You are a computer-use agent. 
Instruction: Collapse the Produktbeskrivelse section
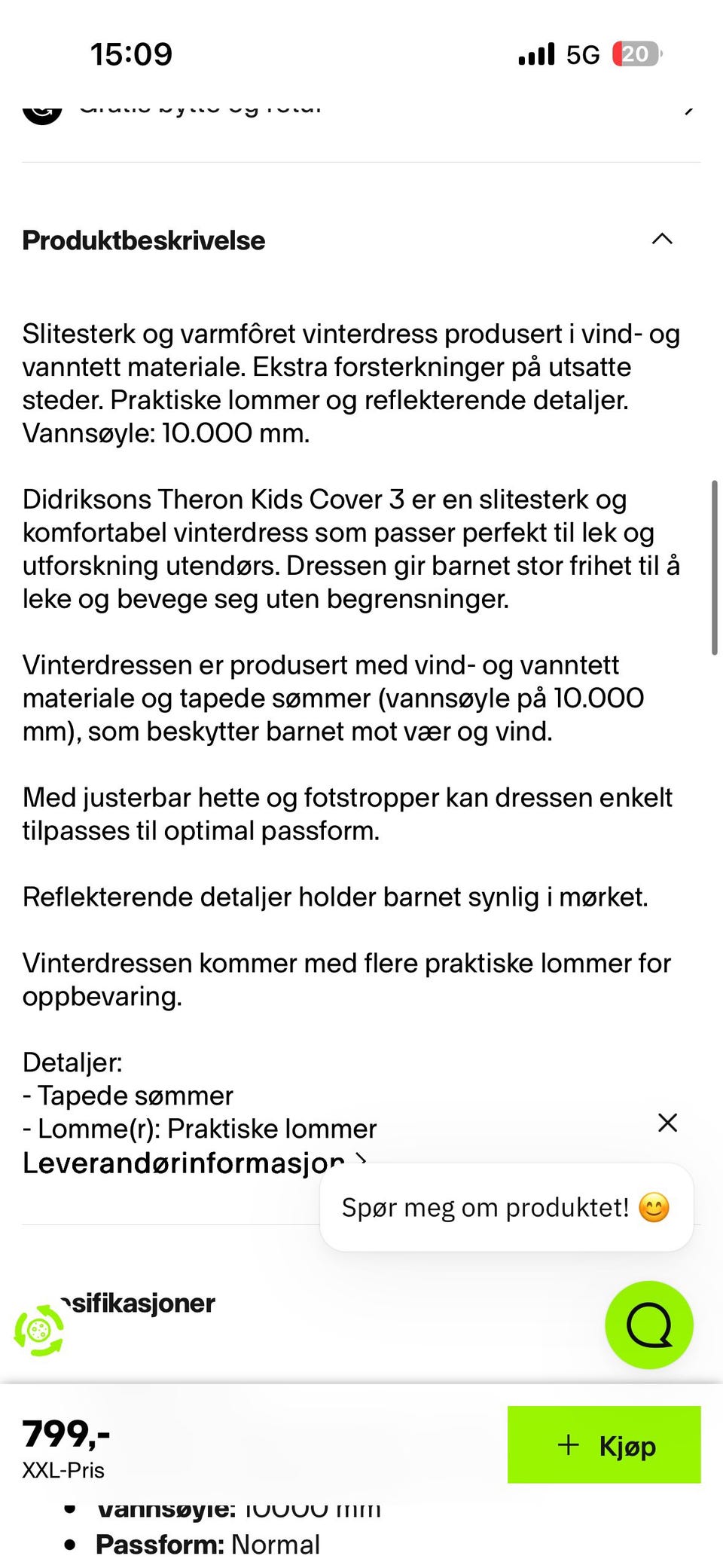click(x=662, y=240)
